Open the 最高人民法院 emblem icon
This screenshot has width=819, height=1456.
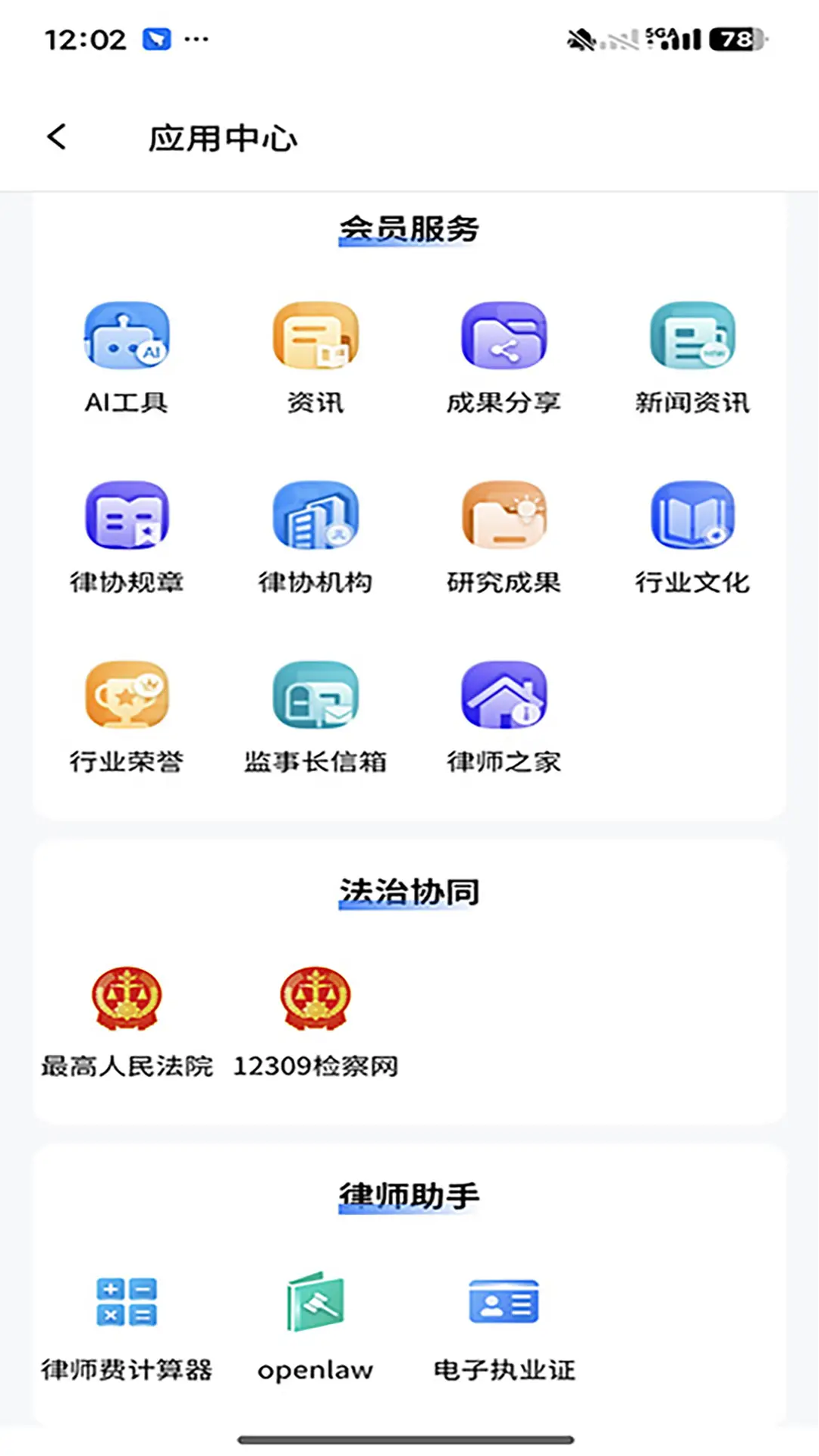126,999
